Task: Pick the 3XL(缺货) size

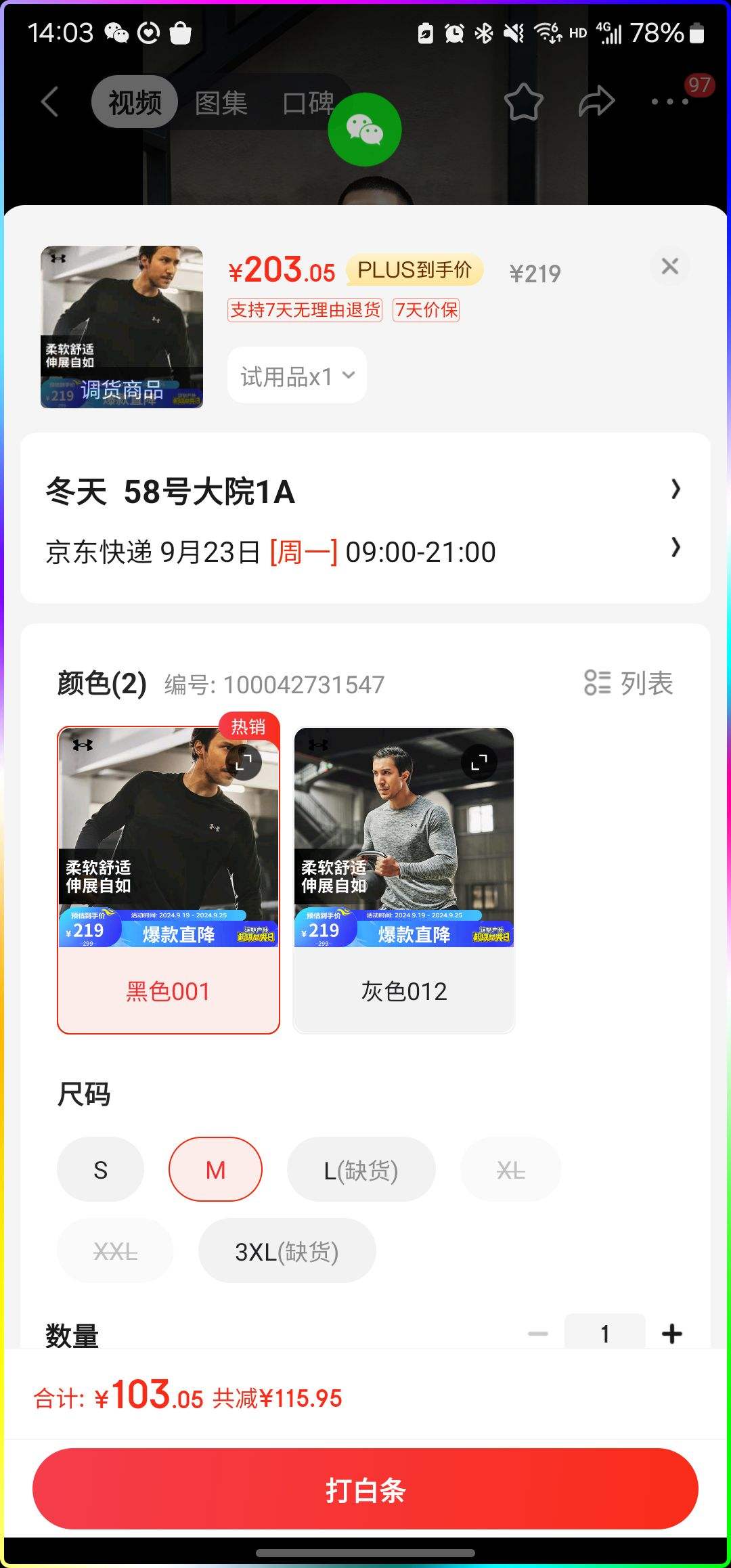Action: point(286,1251)
